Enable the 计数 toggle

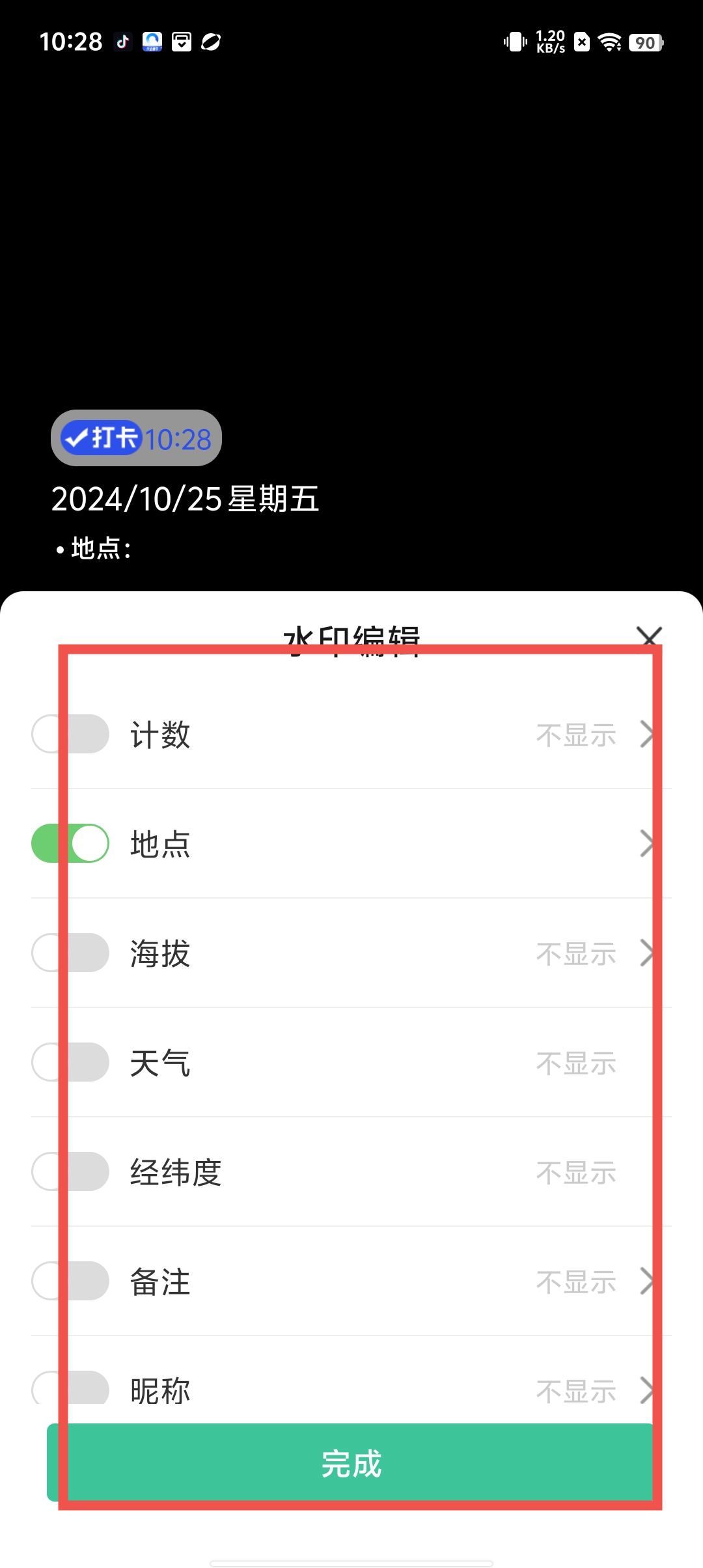pos(70,734)
